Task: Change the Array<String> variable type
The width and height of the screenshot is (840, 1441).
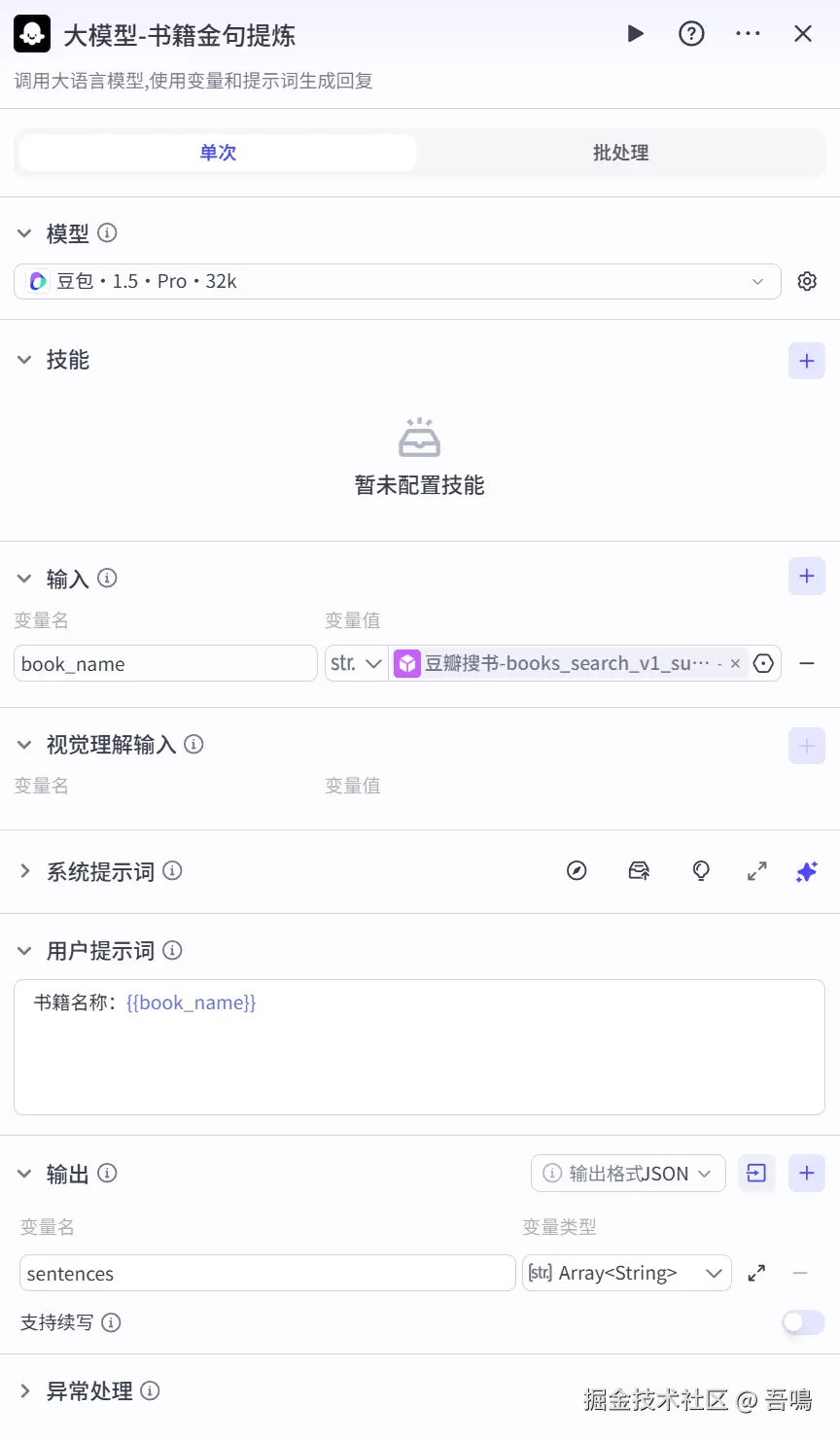Action: pyautogui.click(x=626, y=1273)
